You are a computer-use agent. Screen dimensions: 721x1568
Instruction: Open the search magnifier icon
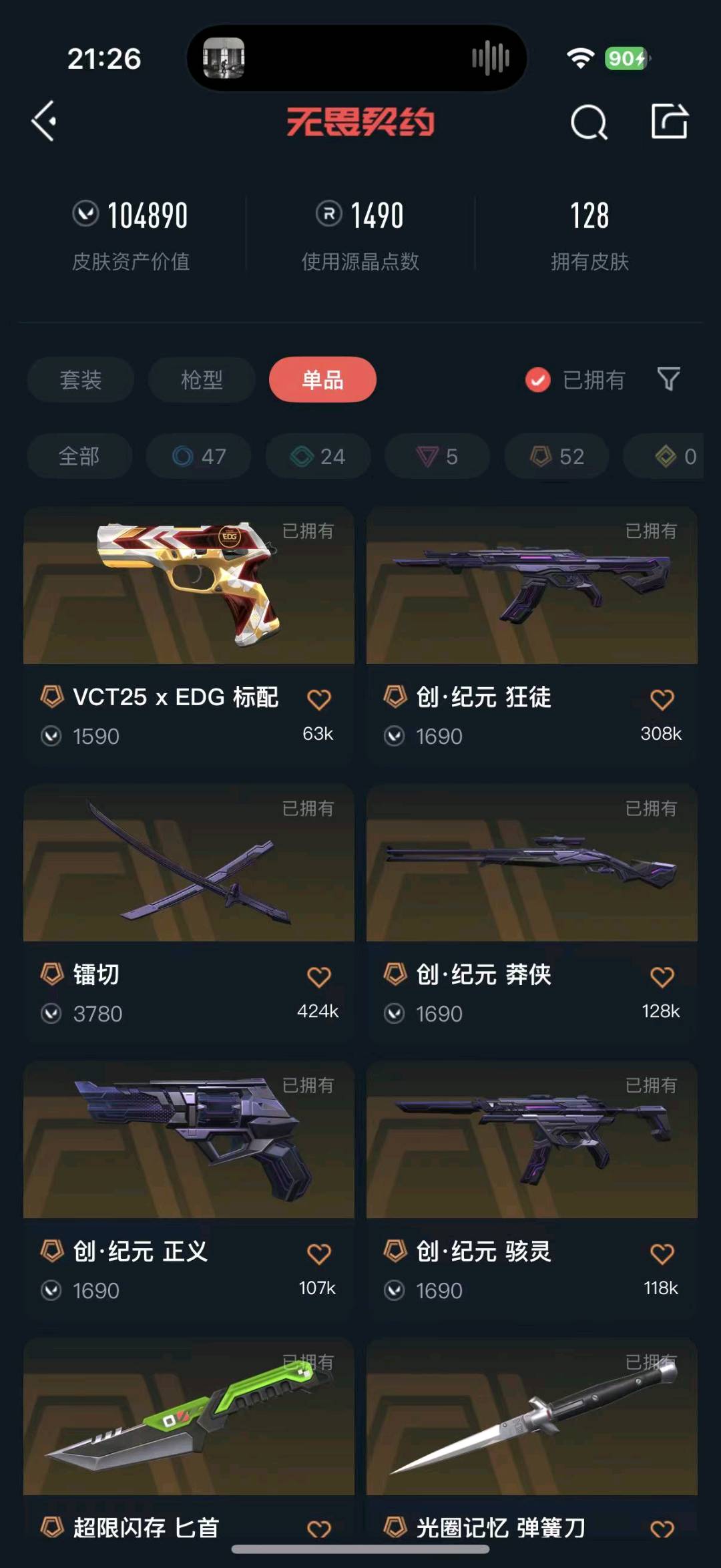(x=588, y=122)
